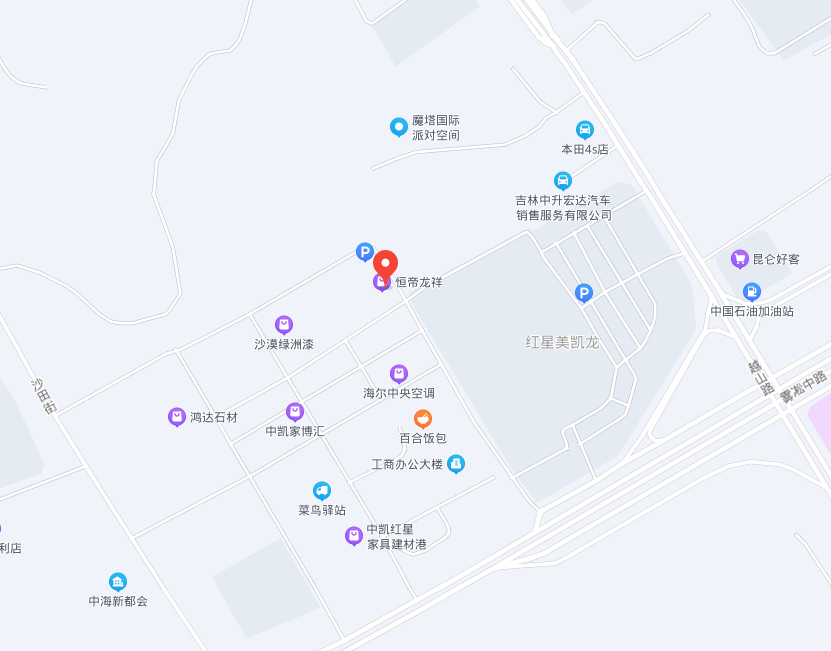Screen dimensions: 831x651
Task: Tap the parking icon inside 红星美凯龙
Action: coord(584,293)
